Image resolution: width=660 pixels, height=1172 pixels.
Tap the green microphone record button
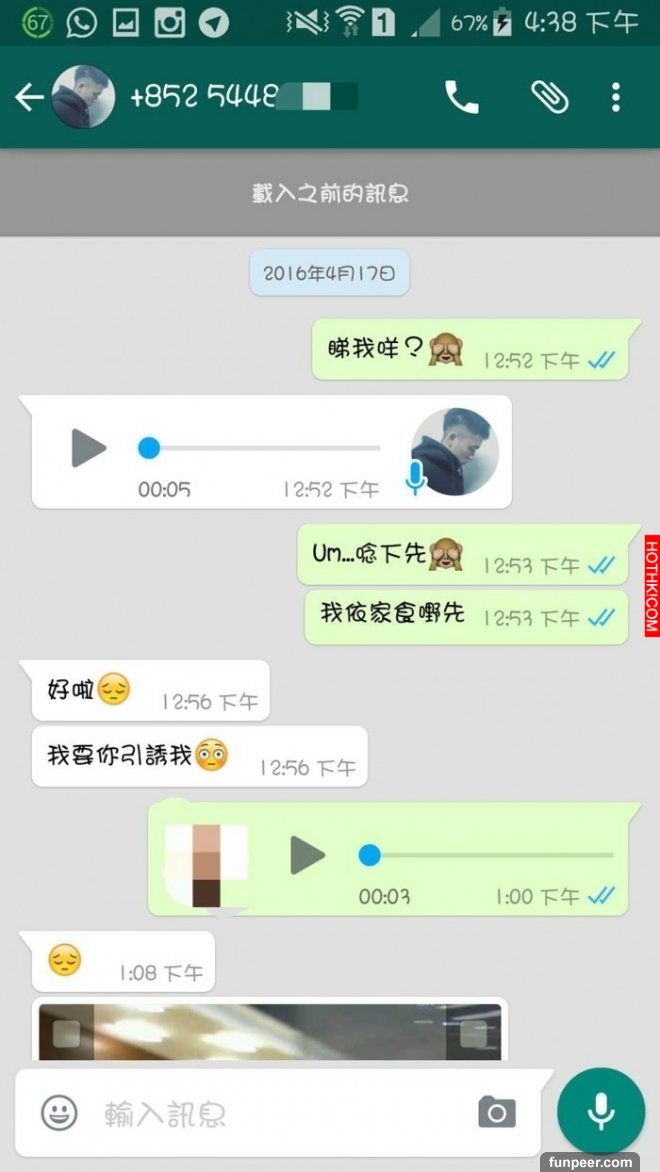pyautogui.click(x=600, y=1110)
